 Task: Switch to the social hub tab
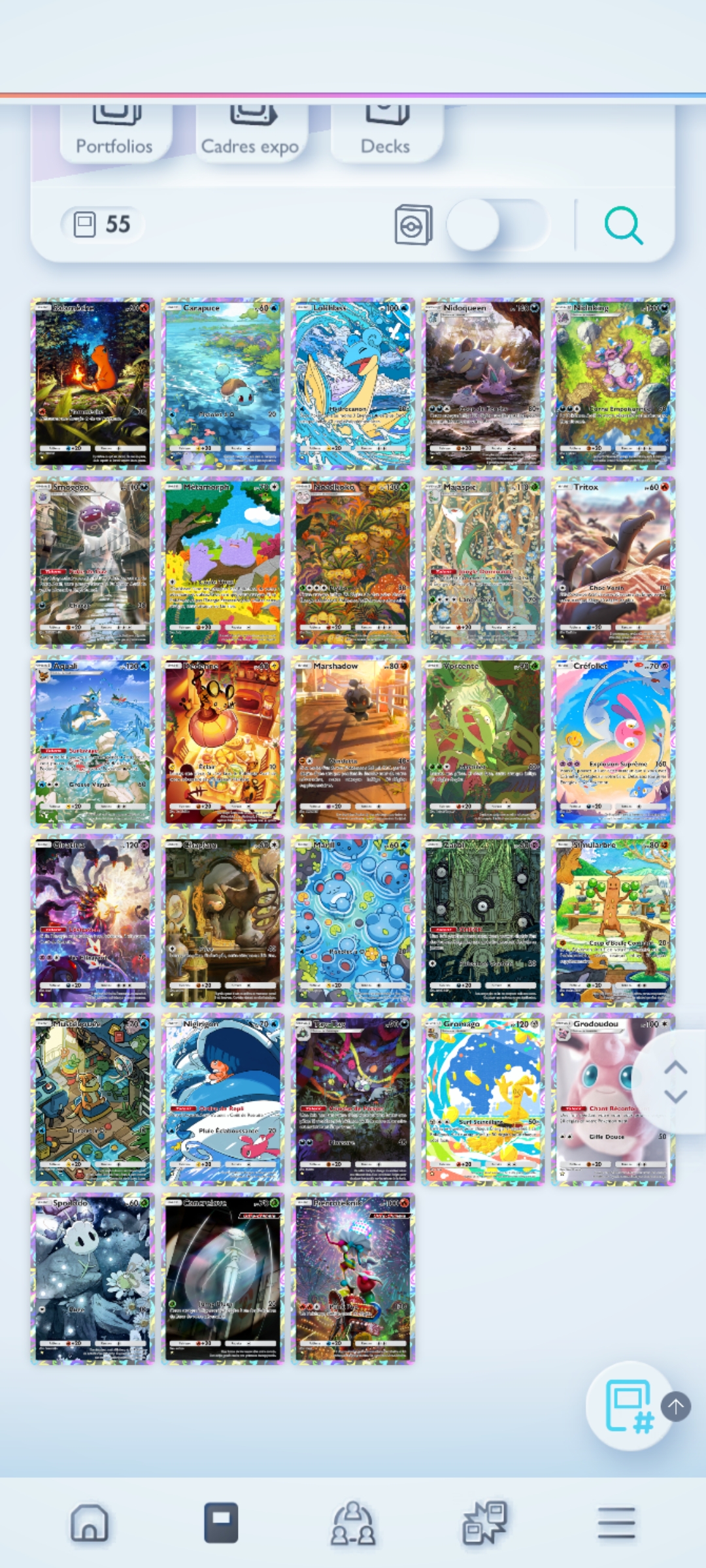(x=352, y=1523)
